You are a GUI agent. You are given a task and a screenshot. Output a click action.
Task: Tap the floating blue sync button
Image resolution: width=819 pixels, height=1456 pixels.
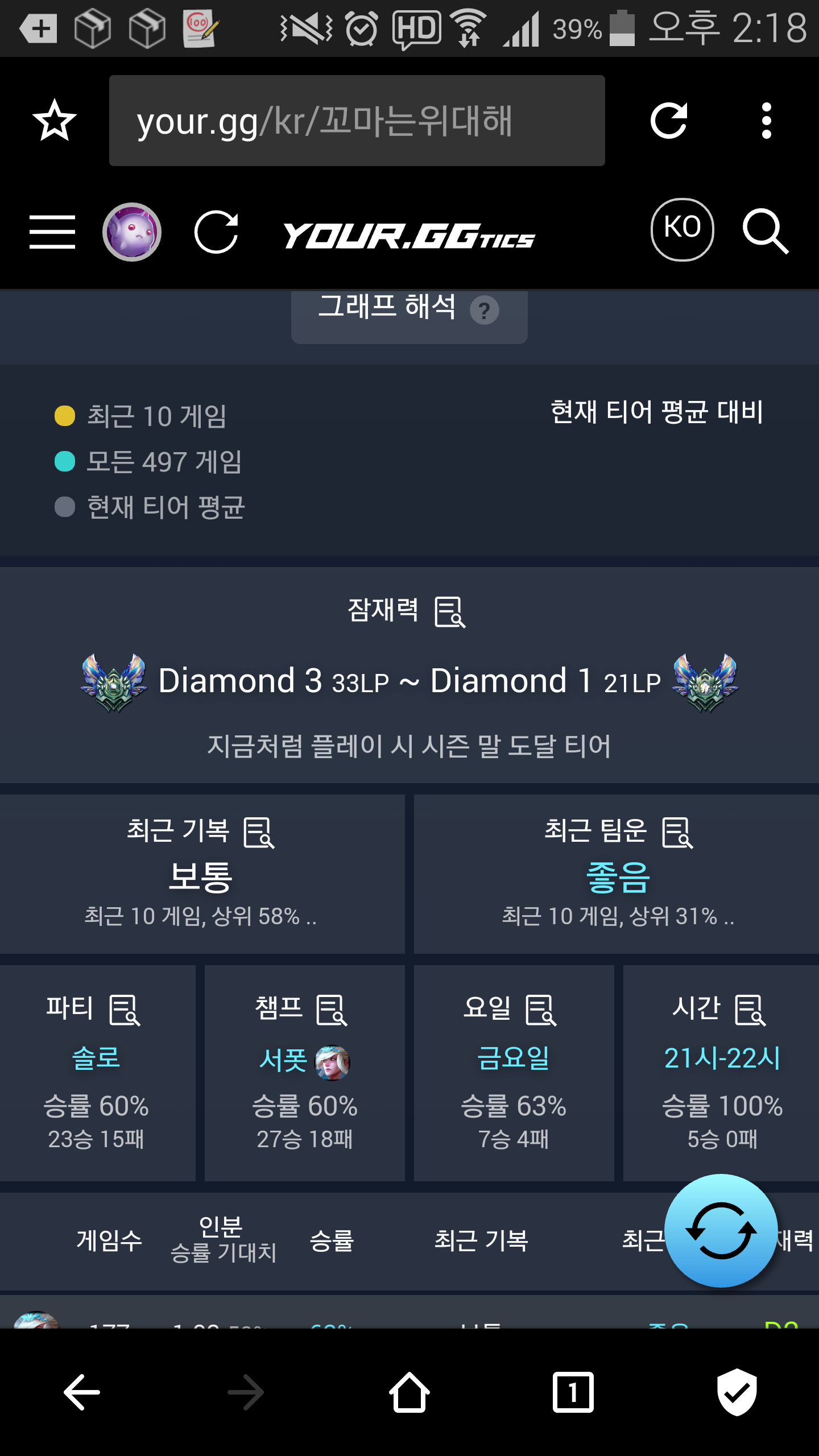[721, 1230]
